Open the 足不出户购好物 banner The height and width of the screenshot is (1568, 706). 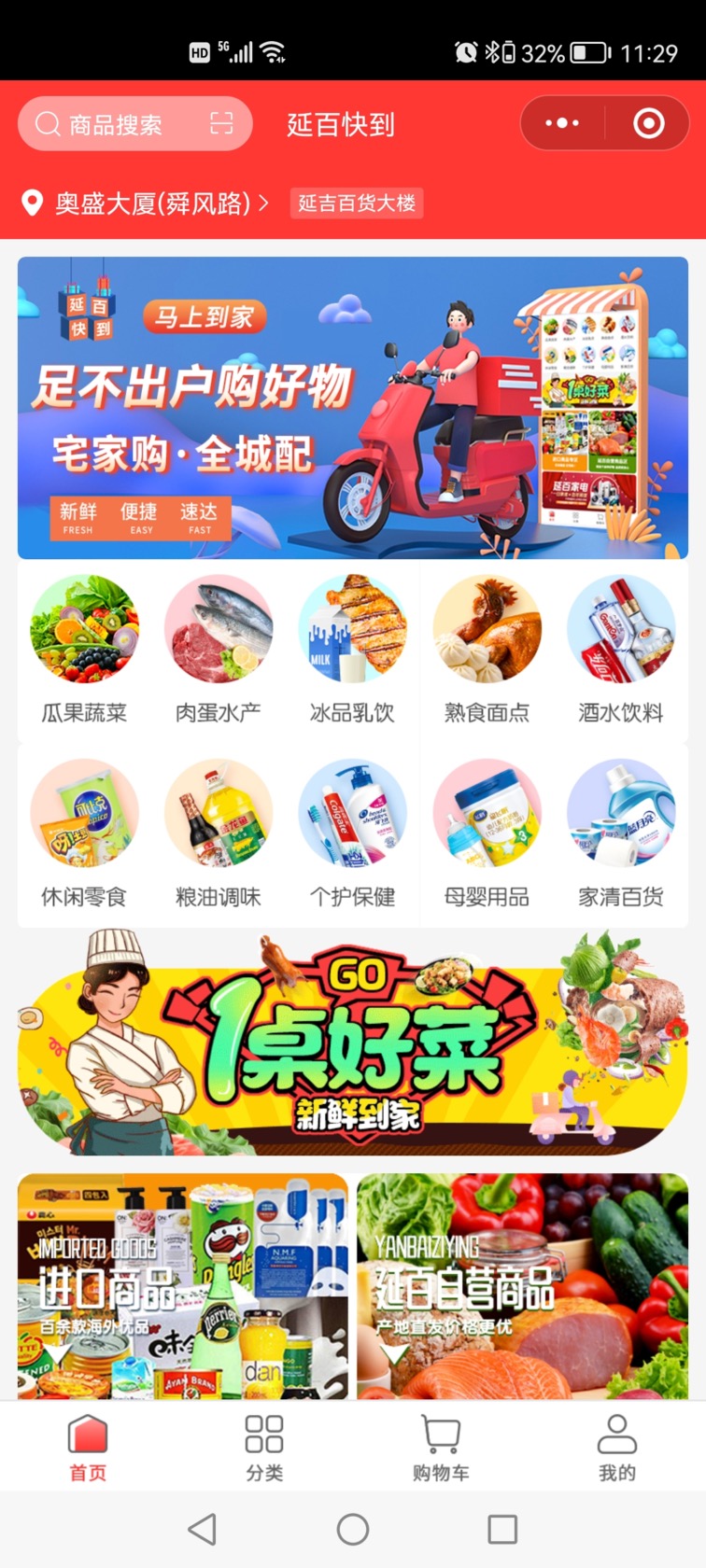point(352,408)
